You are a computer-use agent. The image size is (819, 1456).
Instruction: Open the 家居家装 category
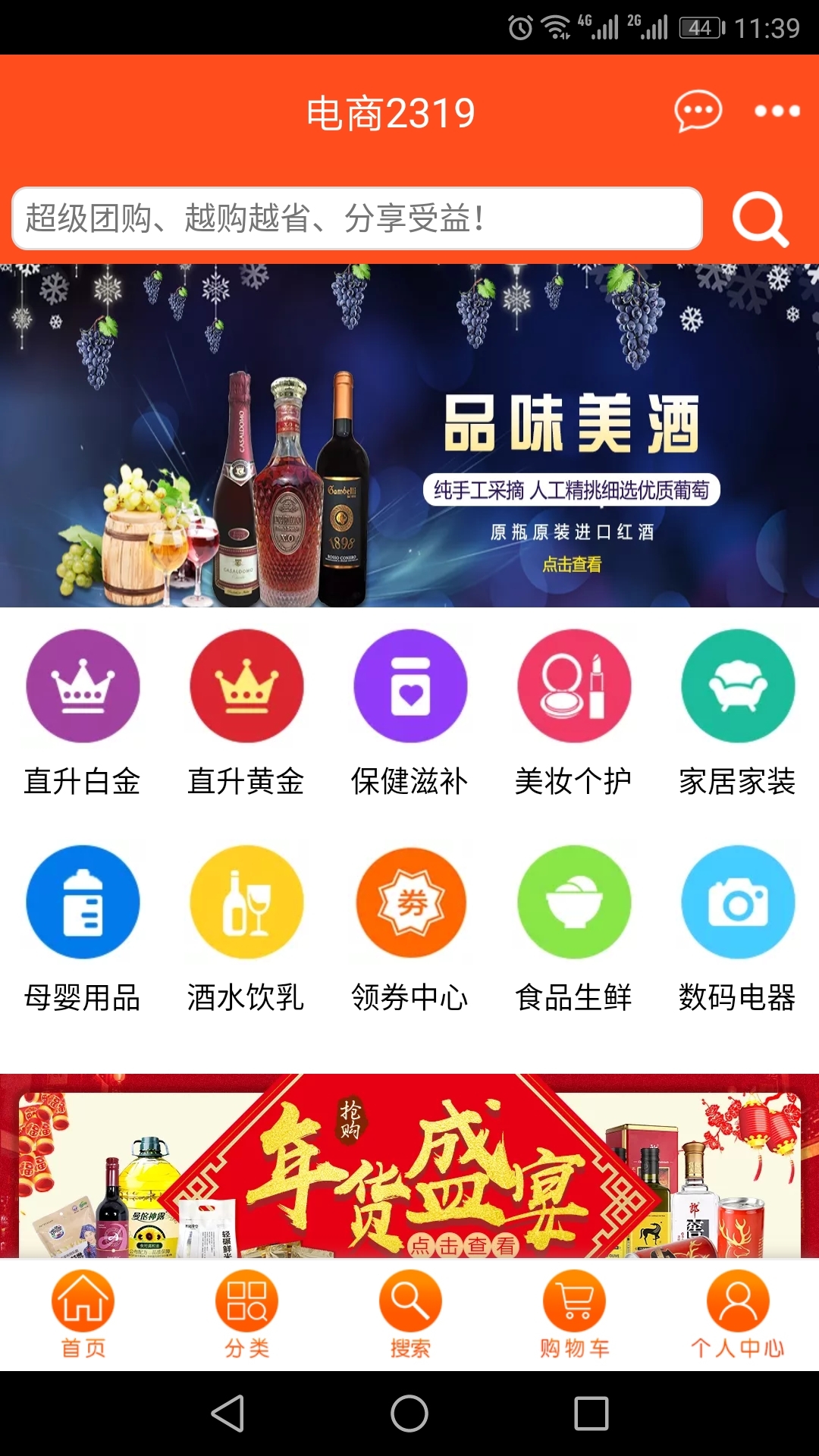738,713
